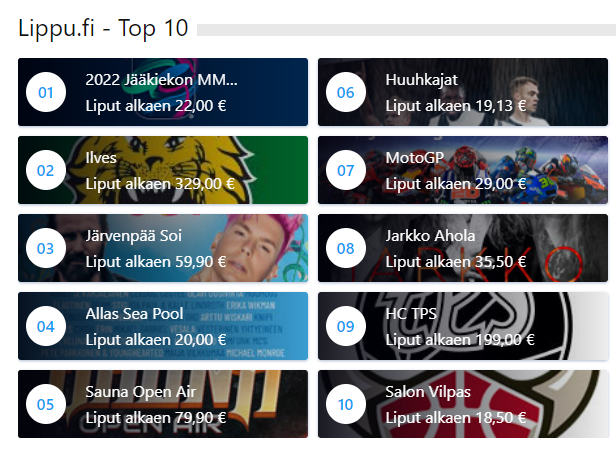View Allas Sea Pool tickets

[163, 326]
